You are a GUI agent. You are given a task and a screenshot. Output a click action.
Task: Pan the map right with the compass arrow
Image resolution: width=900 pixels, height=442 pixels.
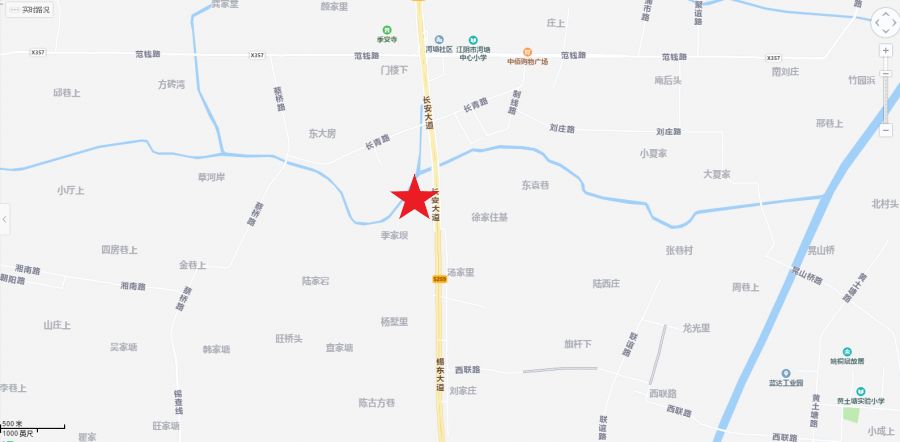click(896, 22)
